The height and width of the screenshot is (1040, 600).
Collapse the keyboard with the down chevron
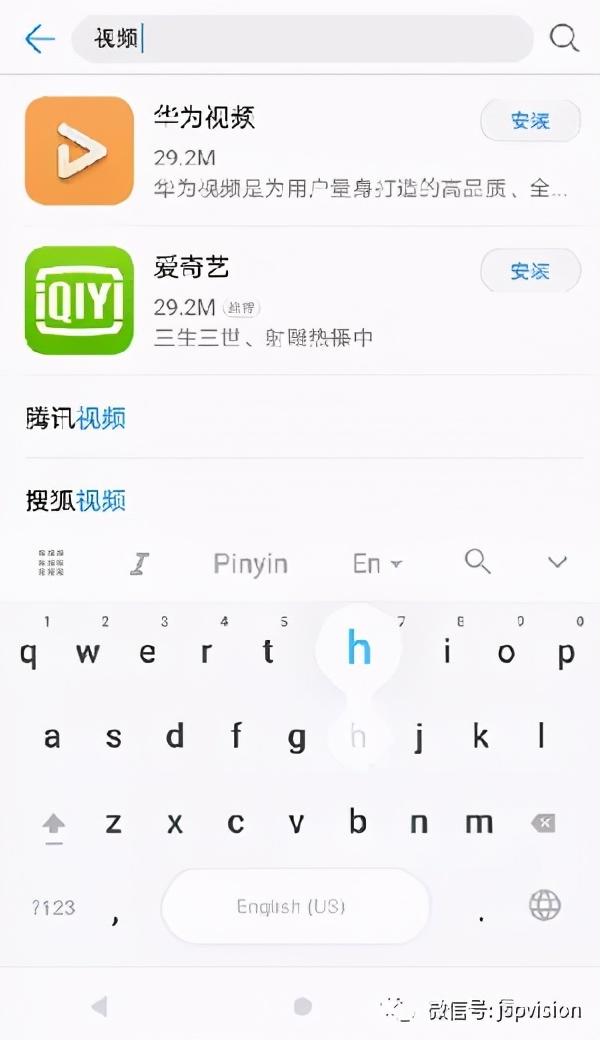pos(558,562)
